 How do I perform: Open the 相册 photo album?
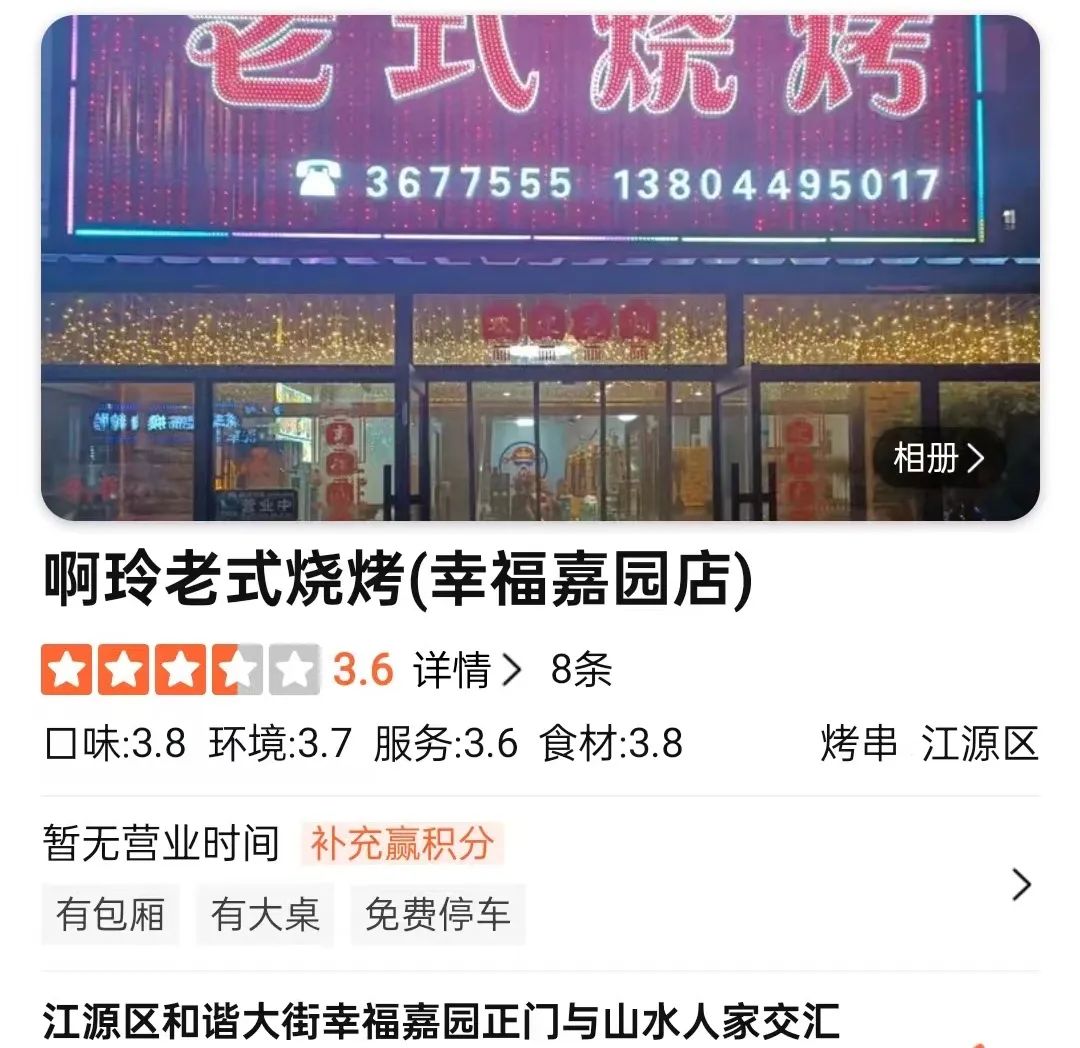(x=938, y=459)
